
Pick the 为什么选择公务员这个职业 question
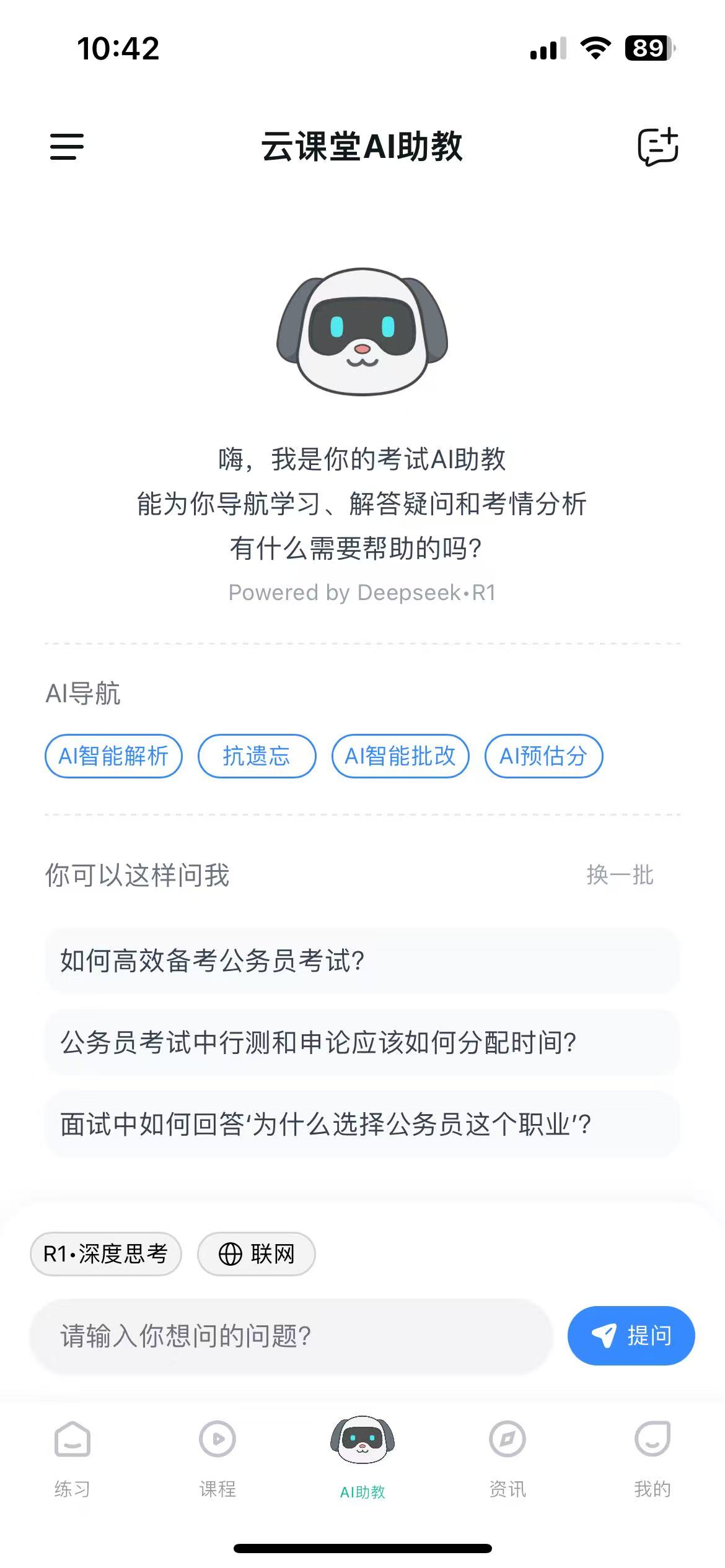362,1124
